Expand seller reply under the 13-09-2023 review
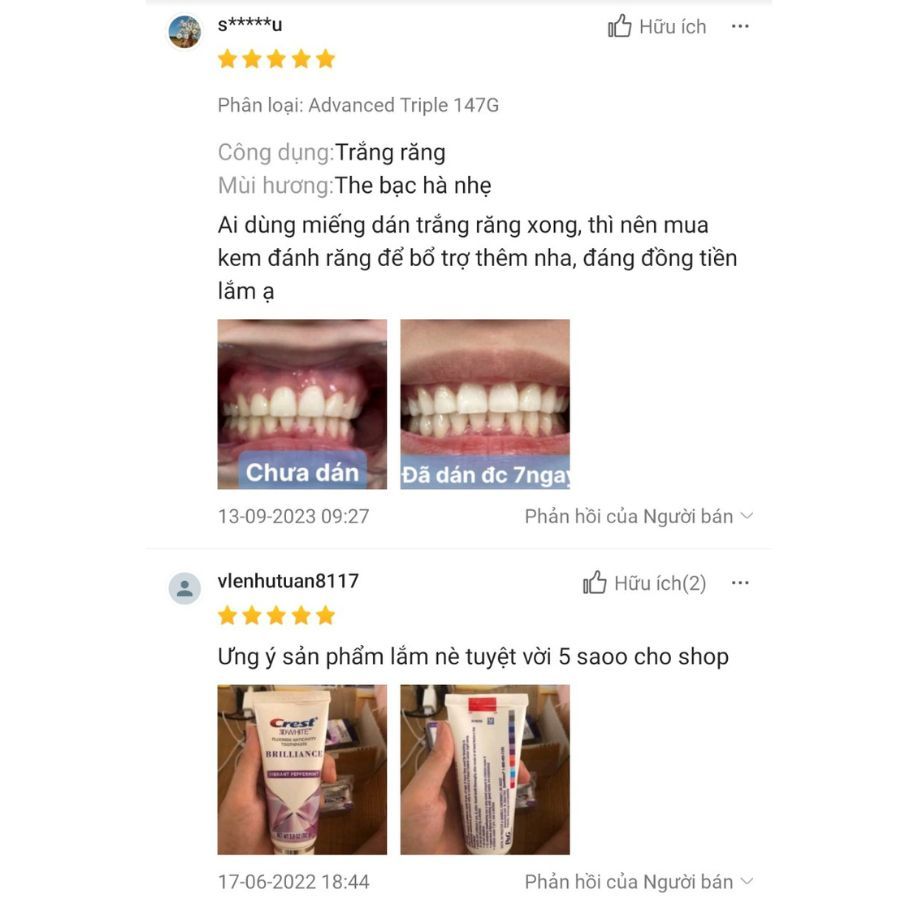Image resolution: width=900 pixels, height=900 pixels. 638,517
